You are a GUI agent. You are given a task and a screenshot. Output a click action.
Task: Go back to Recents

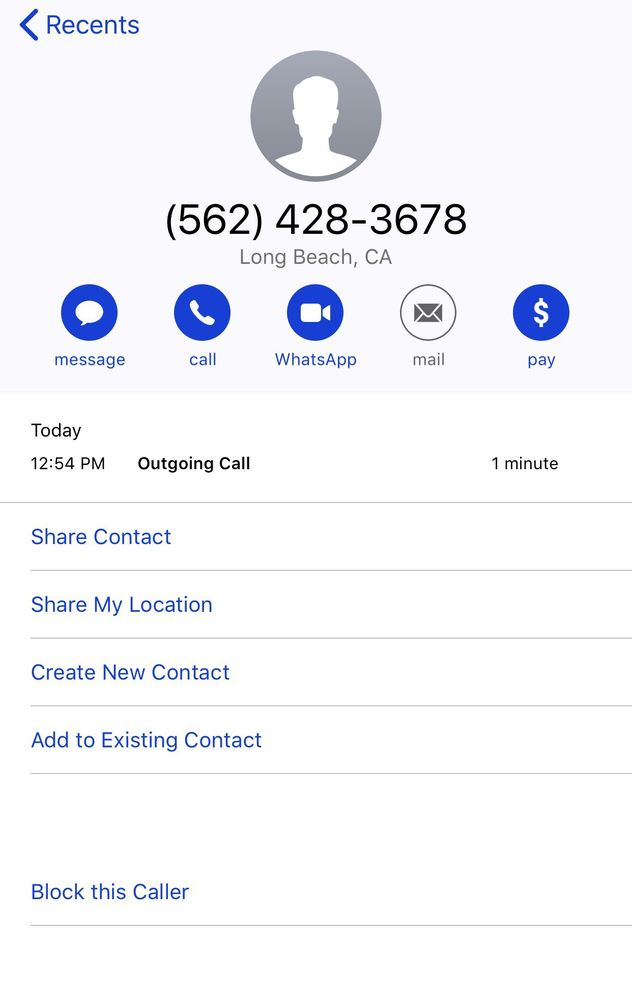pyautogui.click(x=79, y=26)
